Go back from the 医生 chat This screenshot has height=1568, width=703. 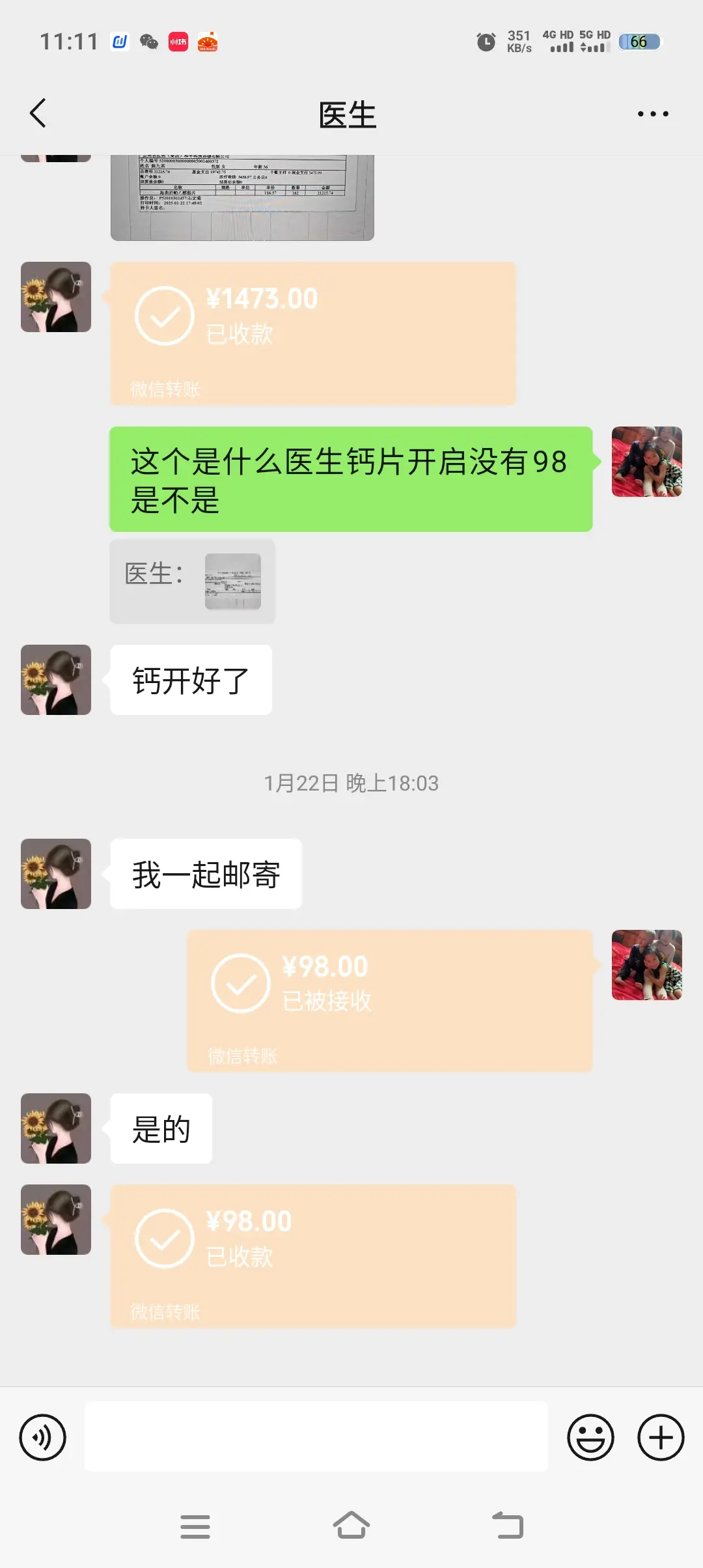coord(38,113)
